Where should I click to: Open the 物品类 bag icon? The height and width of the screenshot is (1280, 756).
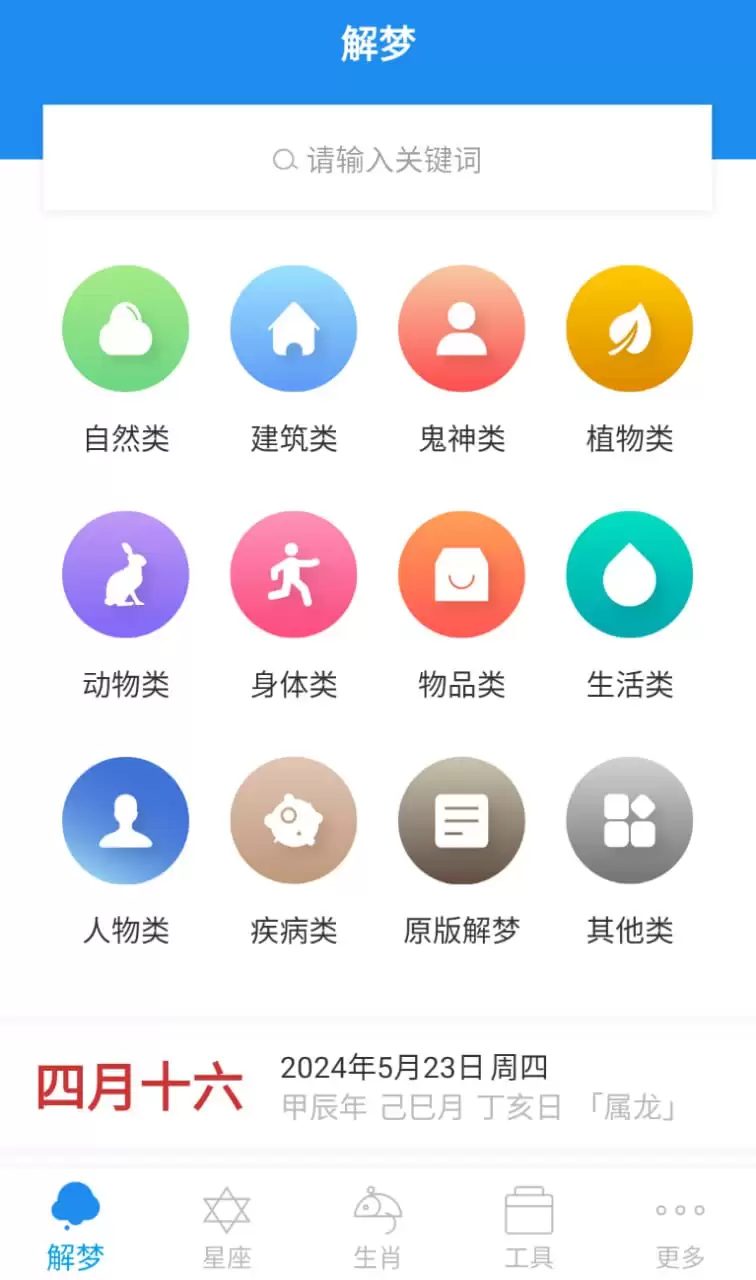[461, 574]
